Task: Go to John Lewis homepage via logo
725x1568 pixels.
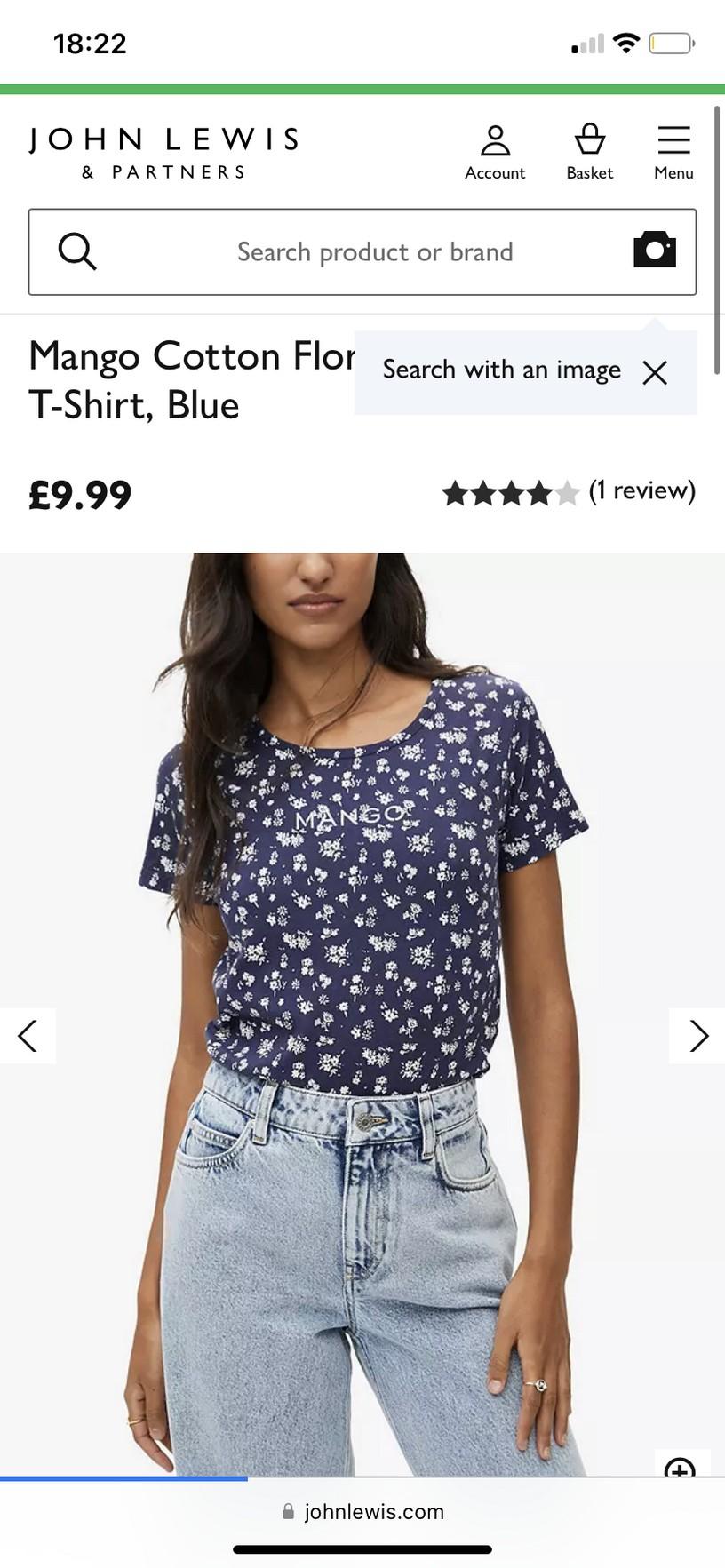Action: pyautogui.click(x=163, y=153)
